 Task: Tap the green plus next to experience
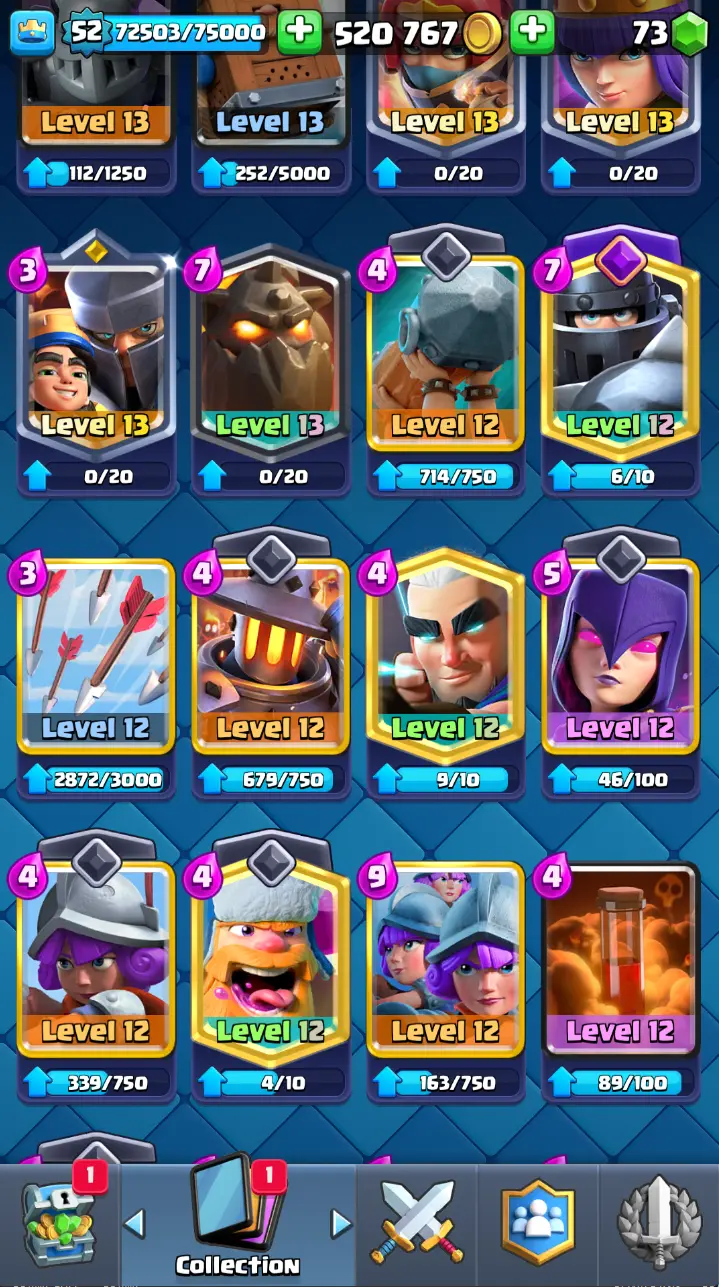(x=299, y=33)
